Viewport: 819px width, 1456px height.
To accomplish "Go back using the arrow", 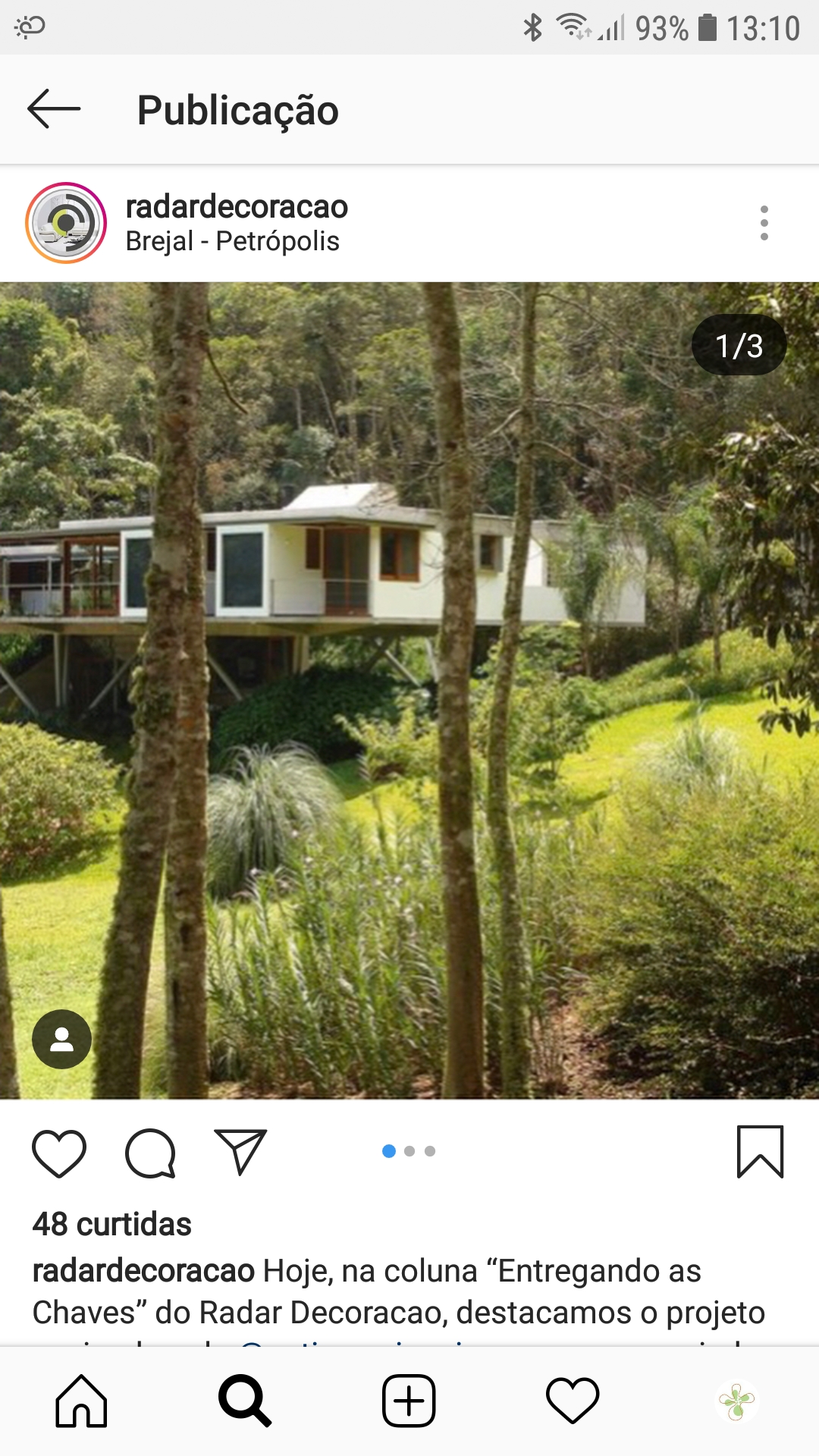I will (53, 109).
